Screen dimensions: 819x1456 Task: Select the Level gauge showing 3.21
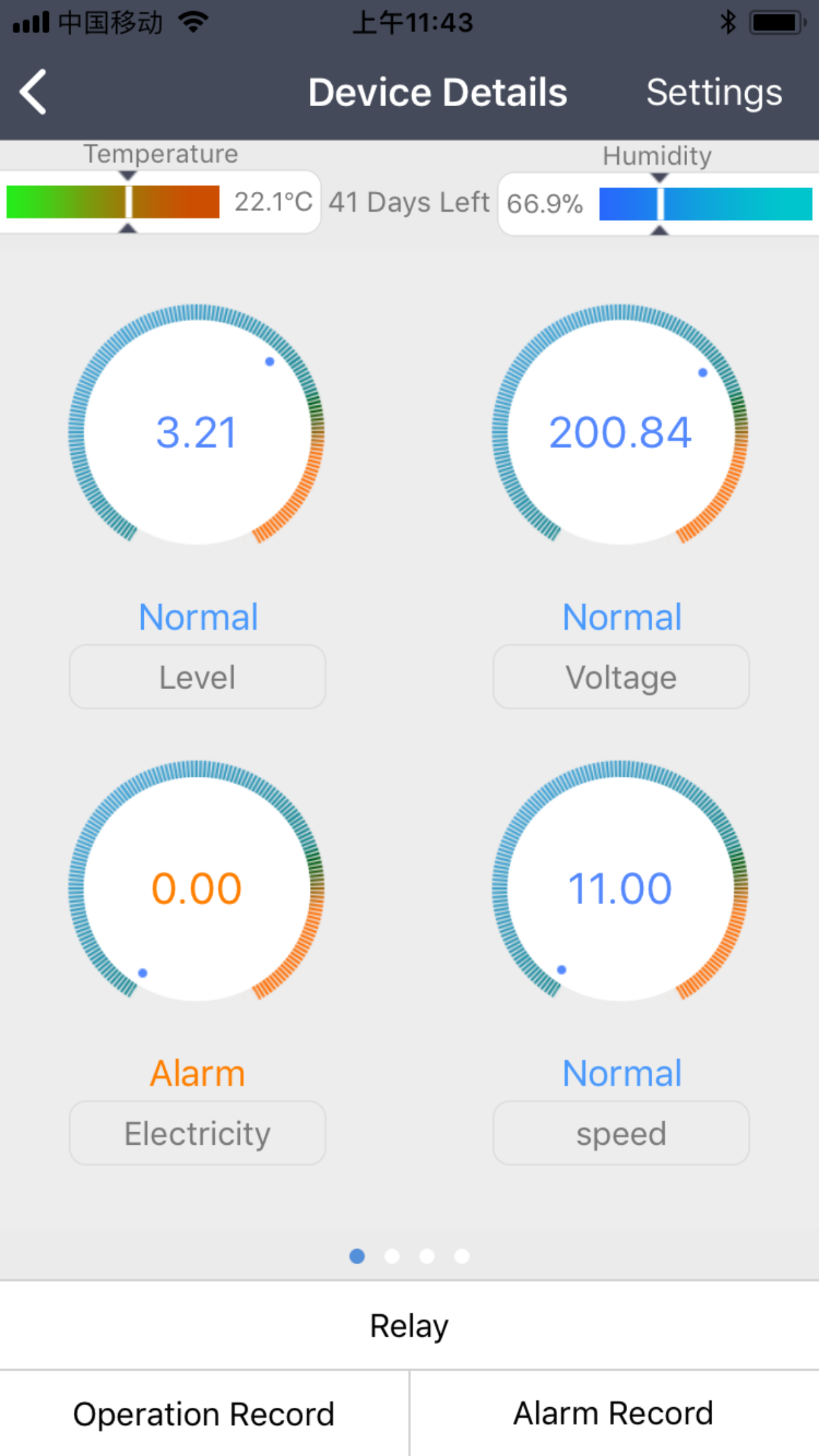click(197, 432)
